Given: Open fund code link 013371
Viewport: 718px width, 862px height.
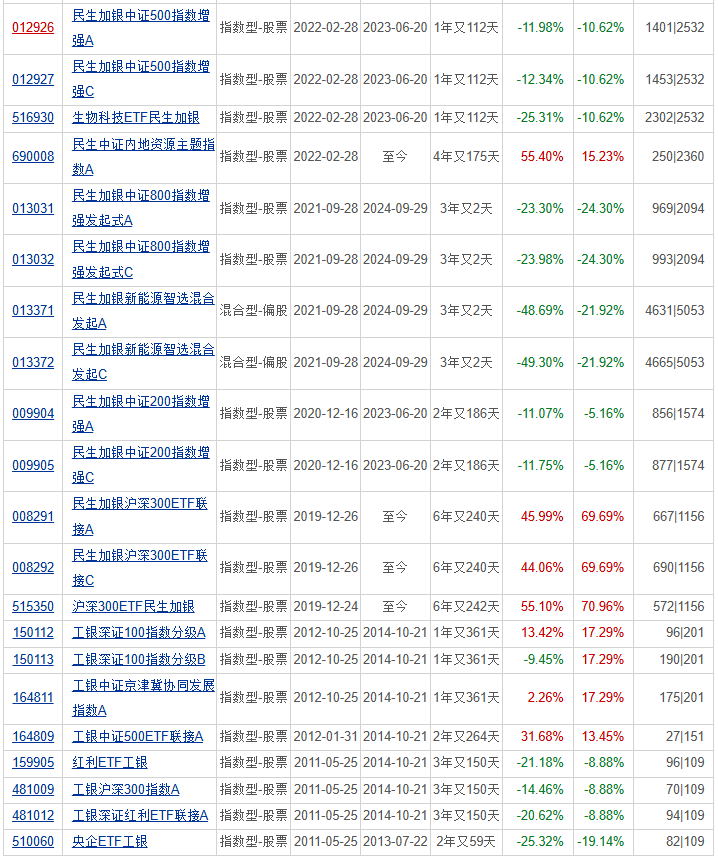Looking at the screenshot, I should click(x=33, y=311).
